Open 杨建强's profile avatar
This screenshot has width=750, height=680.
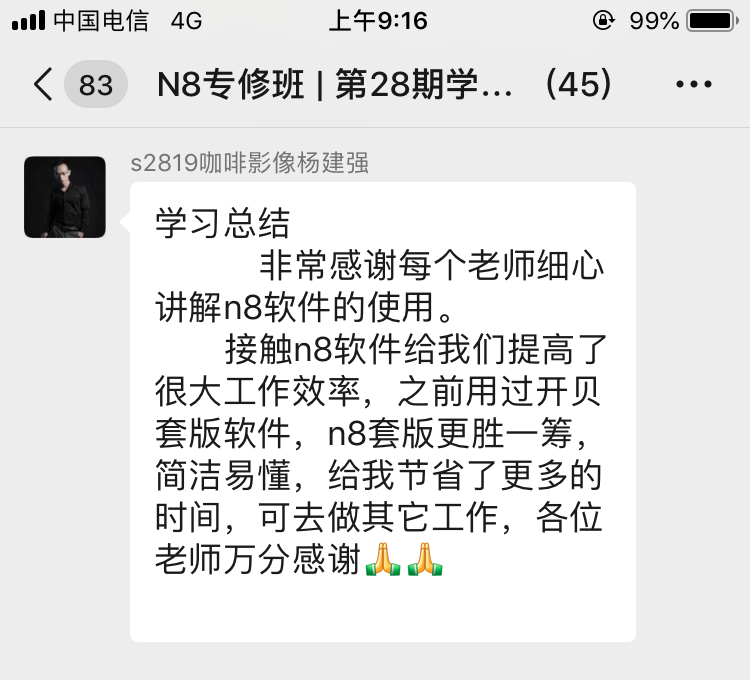[65, 197]
